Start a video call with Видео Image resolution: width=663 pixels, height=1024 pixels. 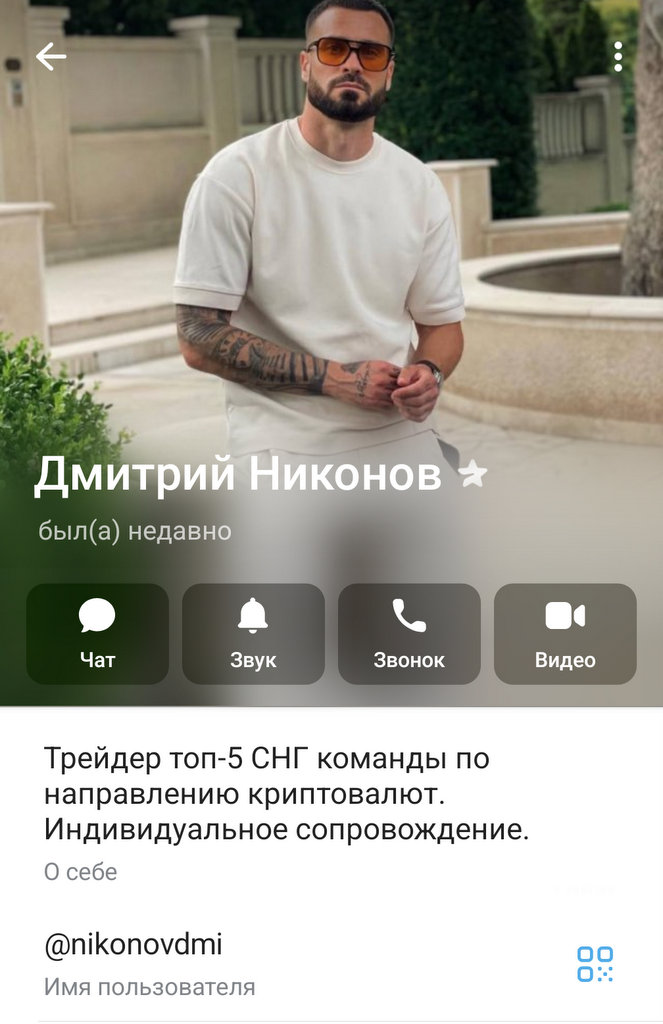pyautogui.click(x=565, y=633)
